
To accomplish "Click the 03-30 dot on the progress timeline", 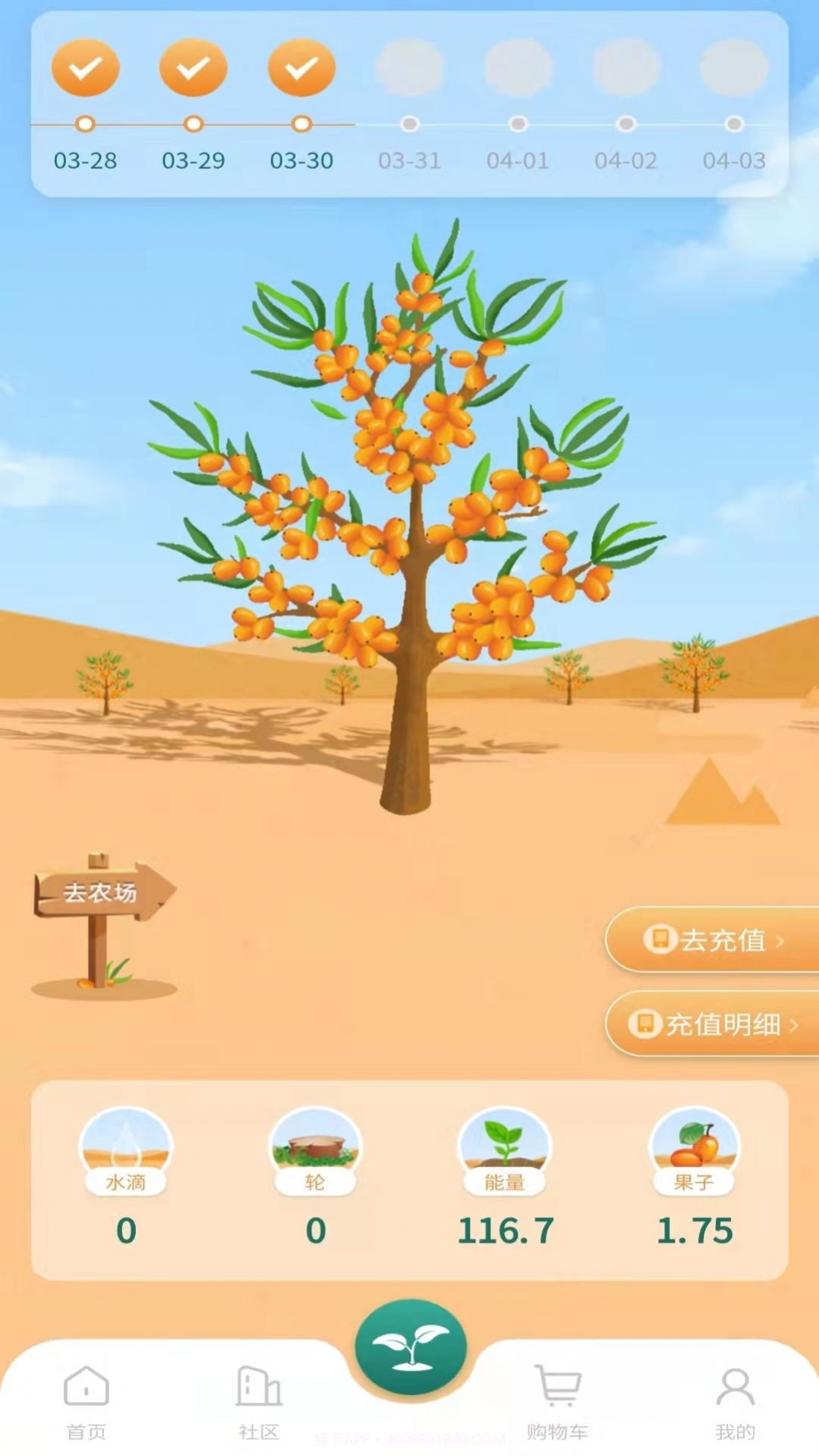I will point(301,124).
